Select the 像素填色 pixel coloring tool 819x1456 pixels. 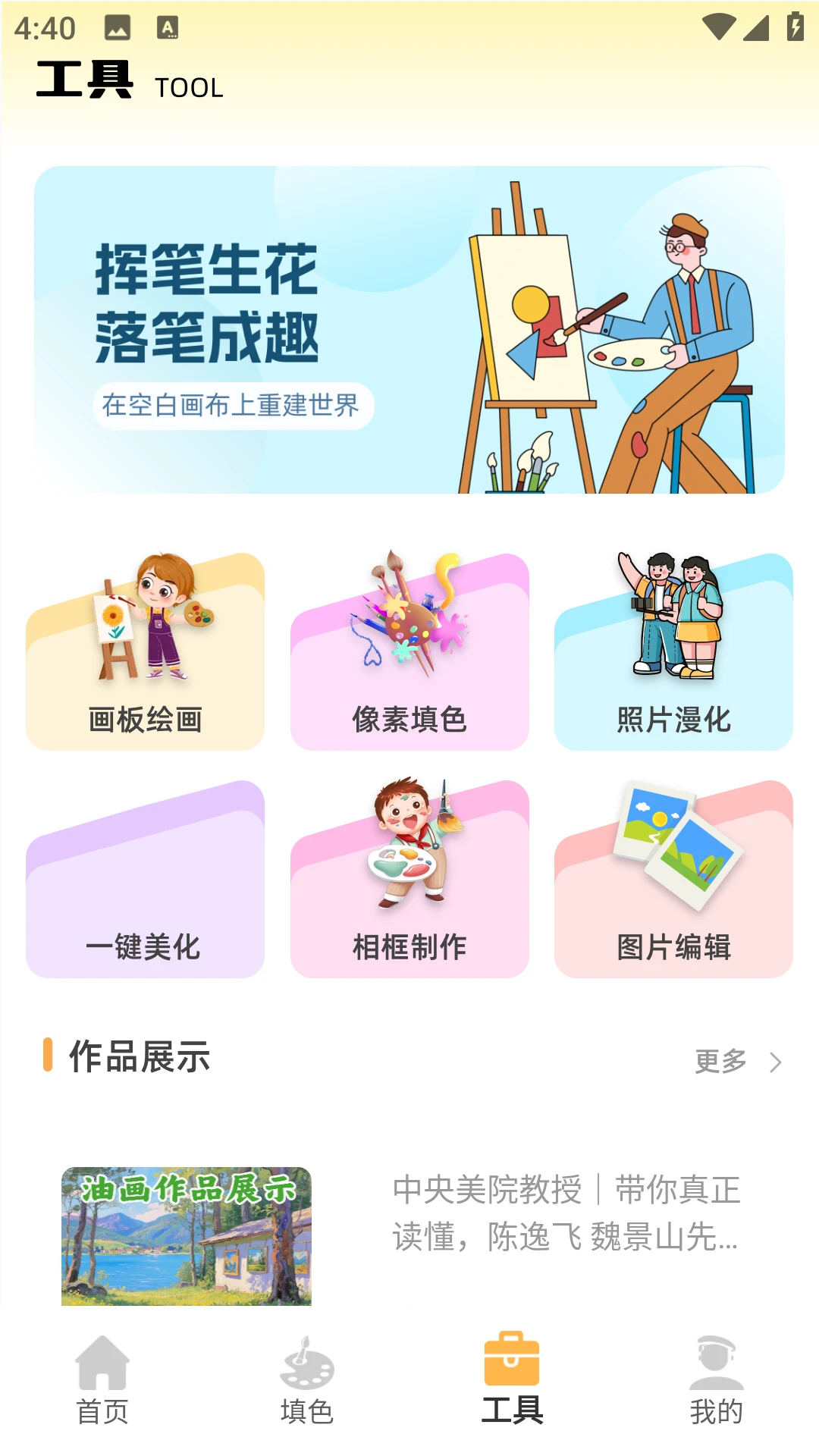pyautogui.click(x=409, y=652)
